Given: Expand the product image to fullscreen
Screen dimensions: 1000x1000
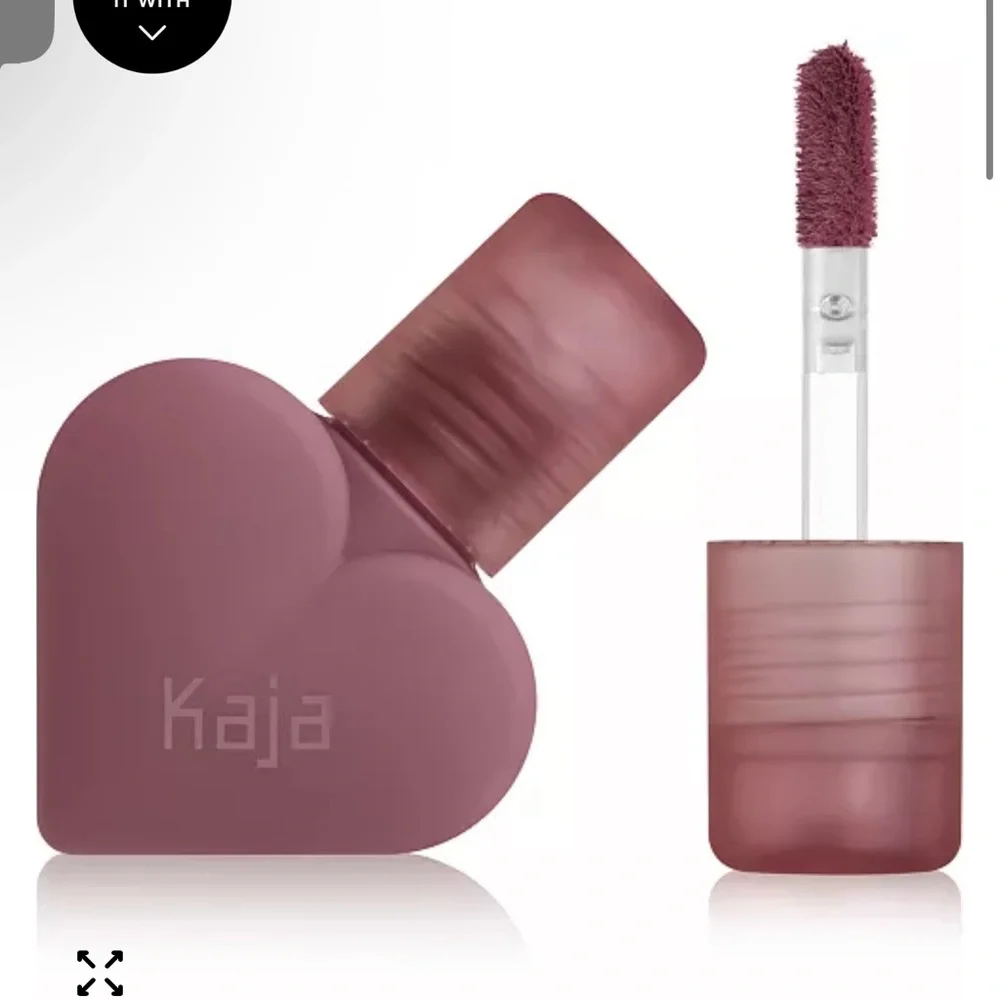Looking at the screenshot, I should [x=100, y=973].
